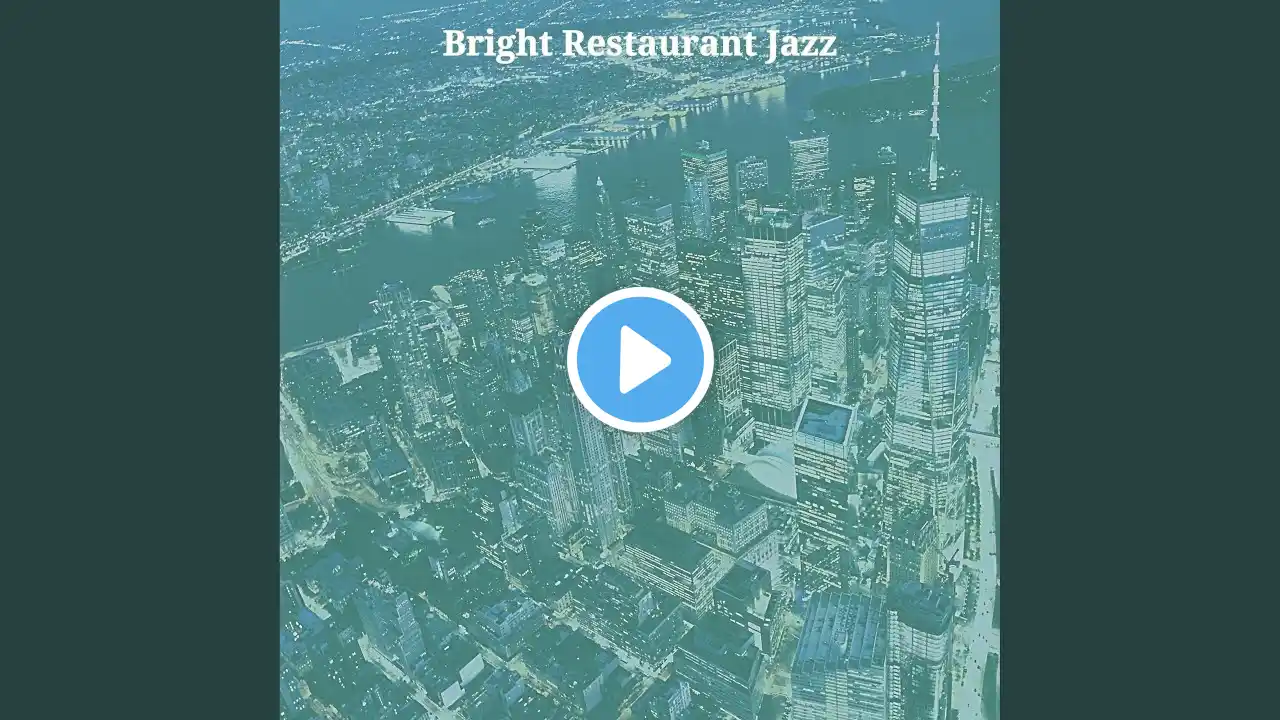Play the Bright Restaurant Jazz video
This screenshot has width=1280, height=720.
tap(640, 360)
